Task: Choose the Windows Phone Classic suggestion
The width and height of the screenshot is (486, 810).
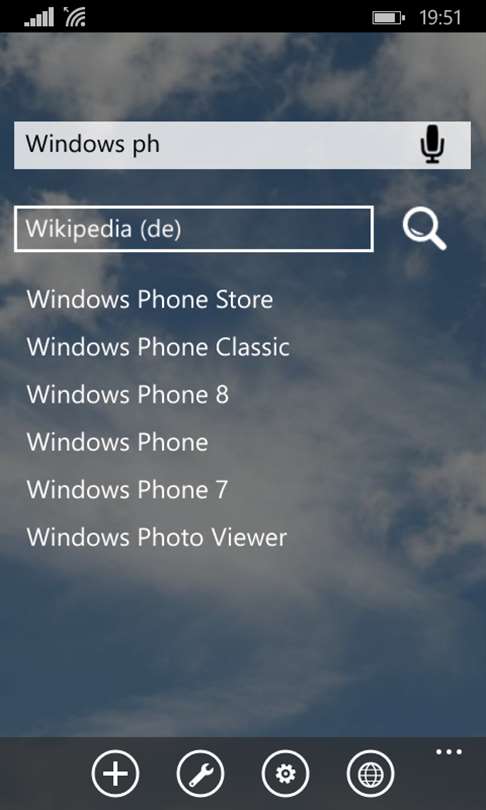Action: (158, 347)
